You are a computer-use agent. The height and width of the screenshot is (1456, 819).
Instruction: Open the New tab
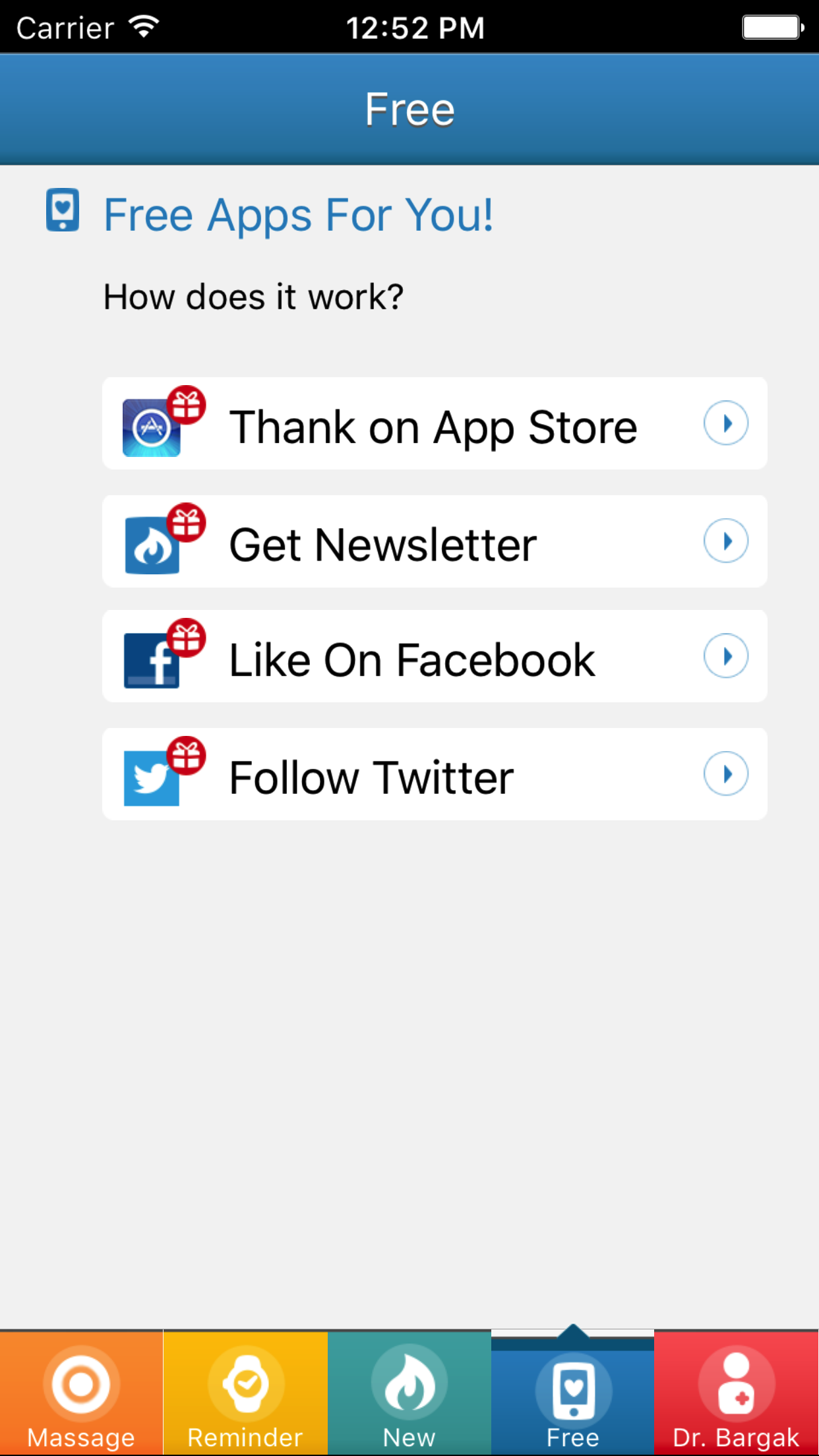tap(409, 1393)
